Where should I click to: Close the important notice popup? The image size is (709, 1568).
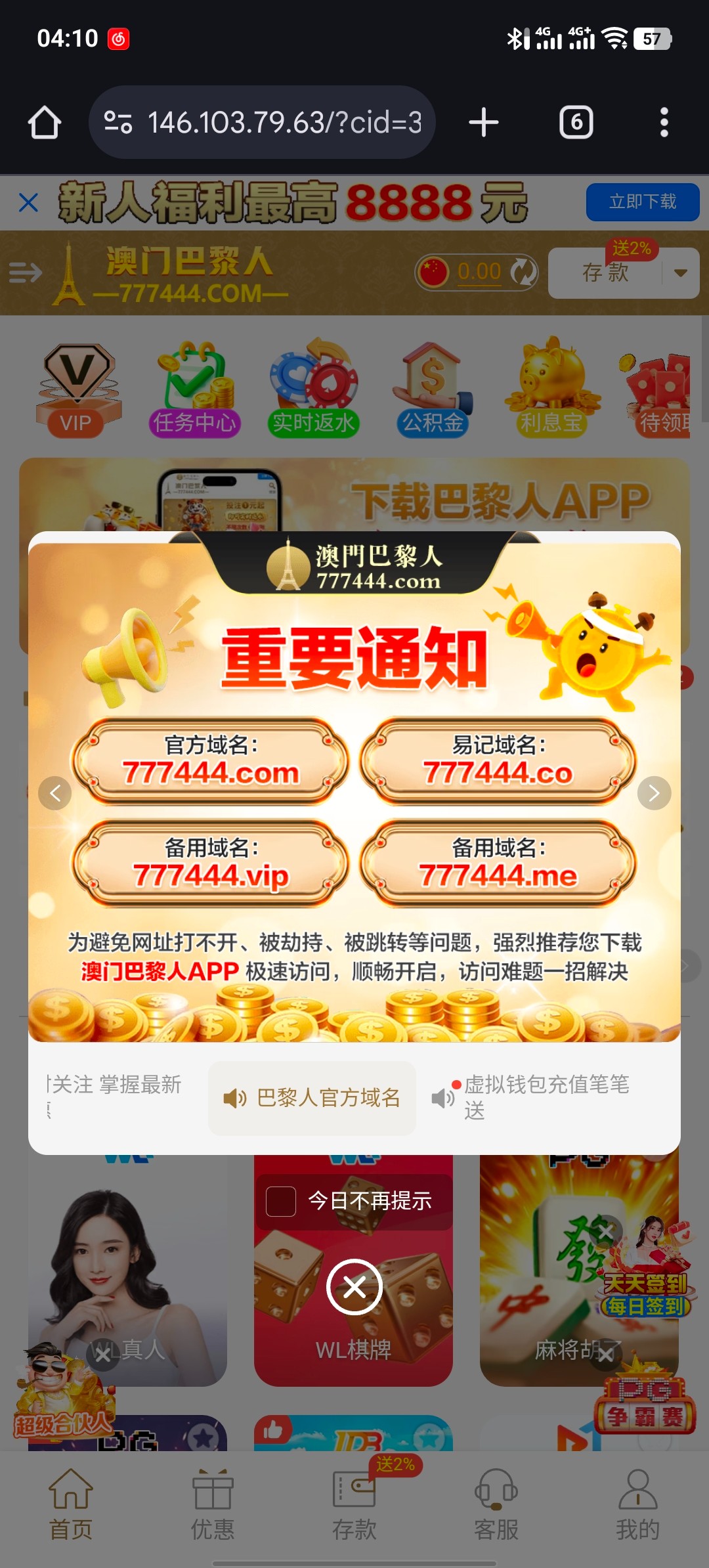pyautogui.click(x=354, y=1287)
